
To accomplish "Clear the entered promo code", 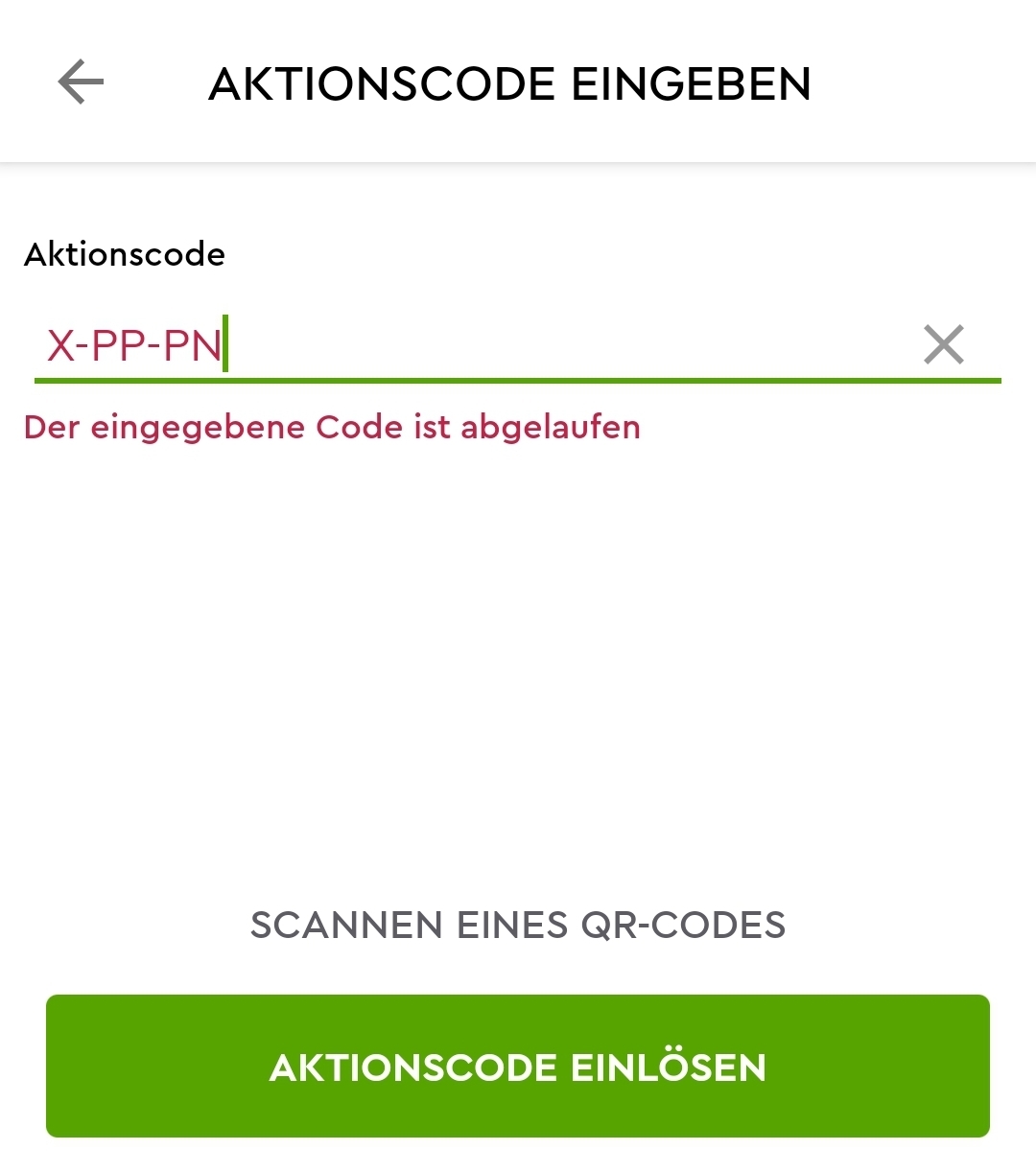I will coord(943,345).
